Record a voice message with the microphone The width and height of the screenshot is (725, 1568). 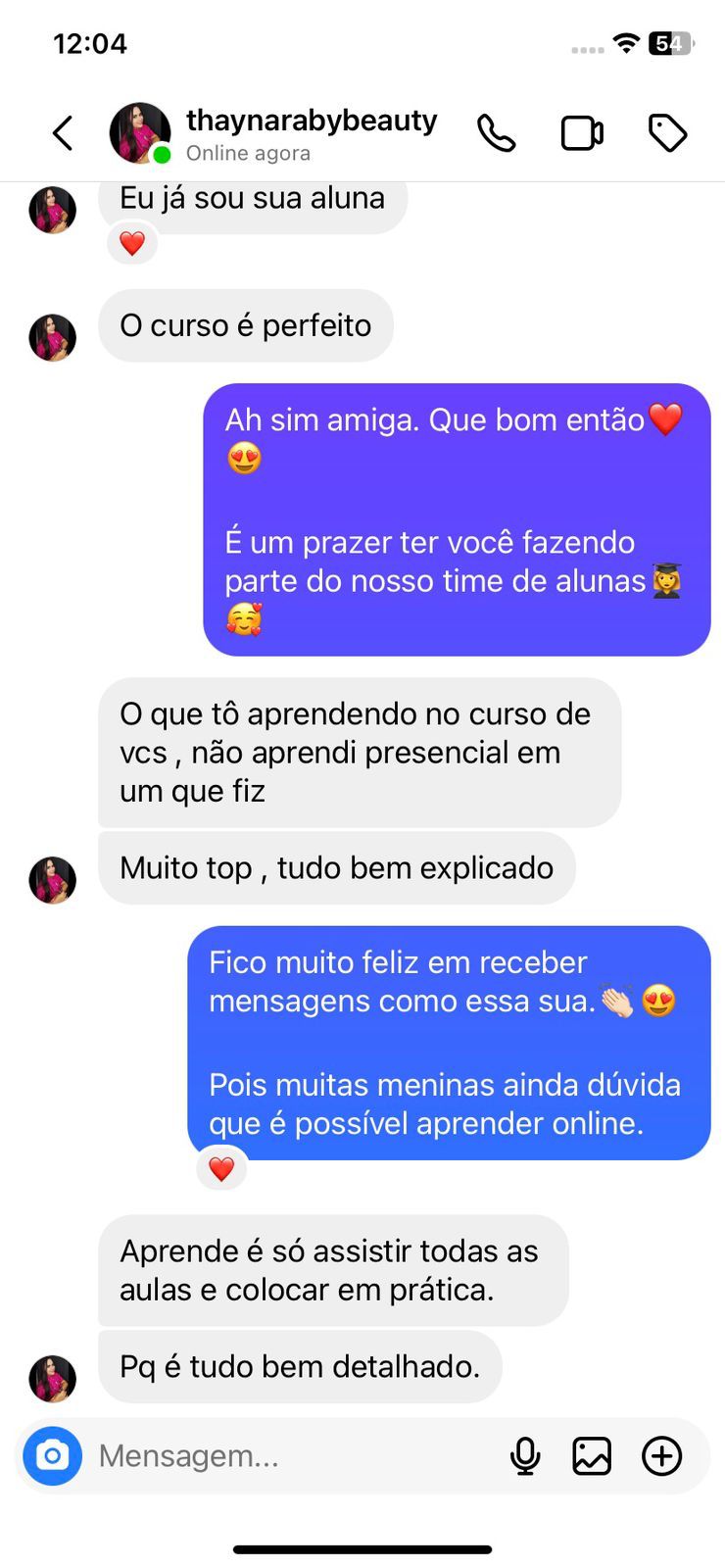pyautogui.click(x=525, y=1455)
